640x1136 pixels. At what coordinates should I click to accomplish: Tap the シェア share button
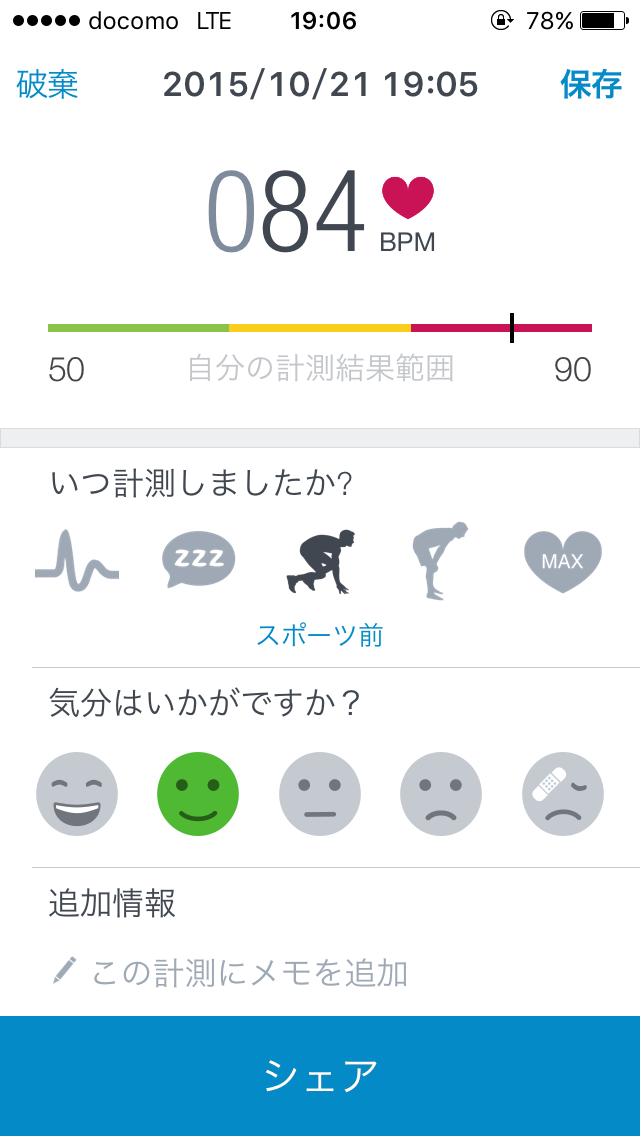click(x=320, y=1076)
